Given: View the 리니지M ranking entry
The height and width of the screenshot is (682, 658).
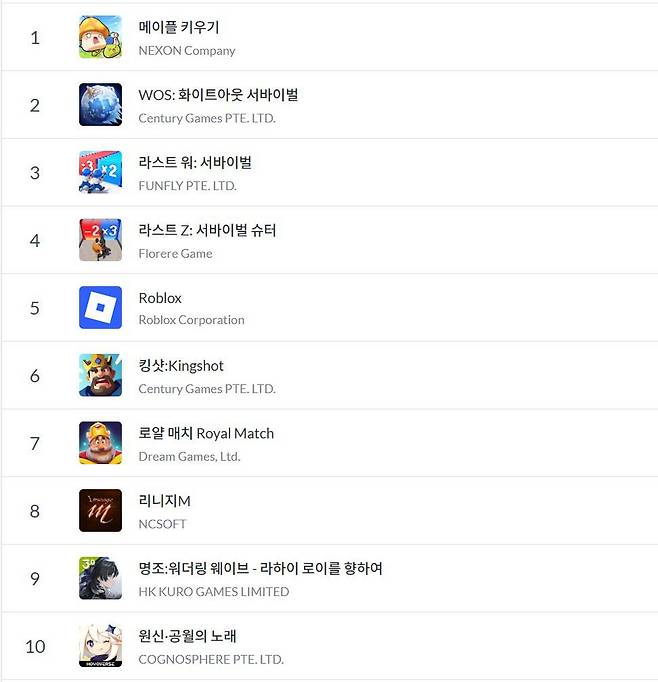Looking at the screenshot, I should coord(164,501).
